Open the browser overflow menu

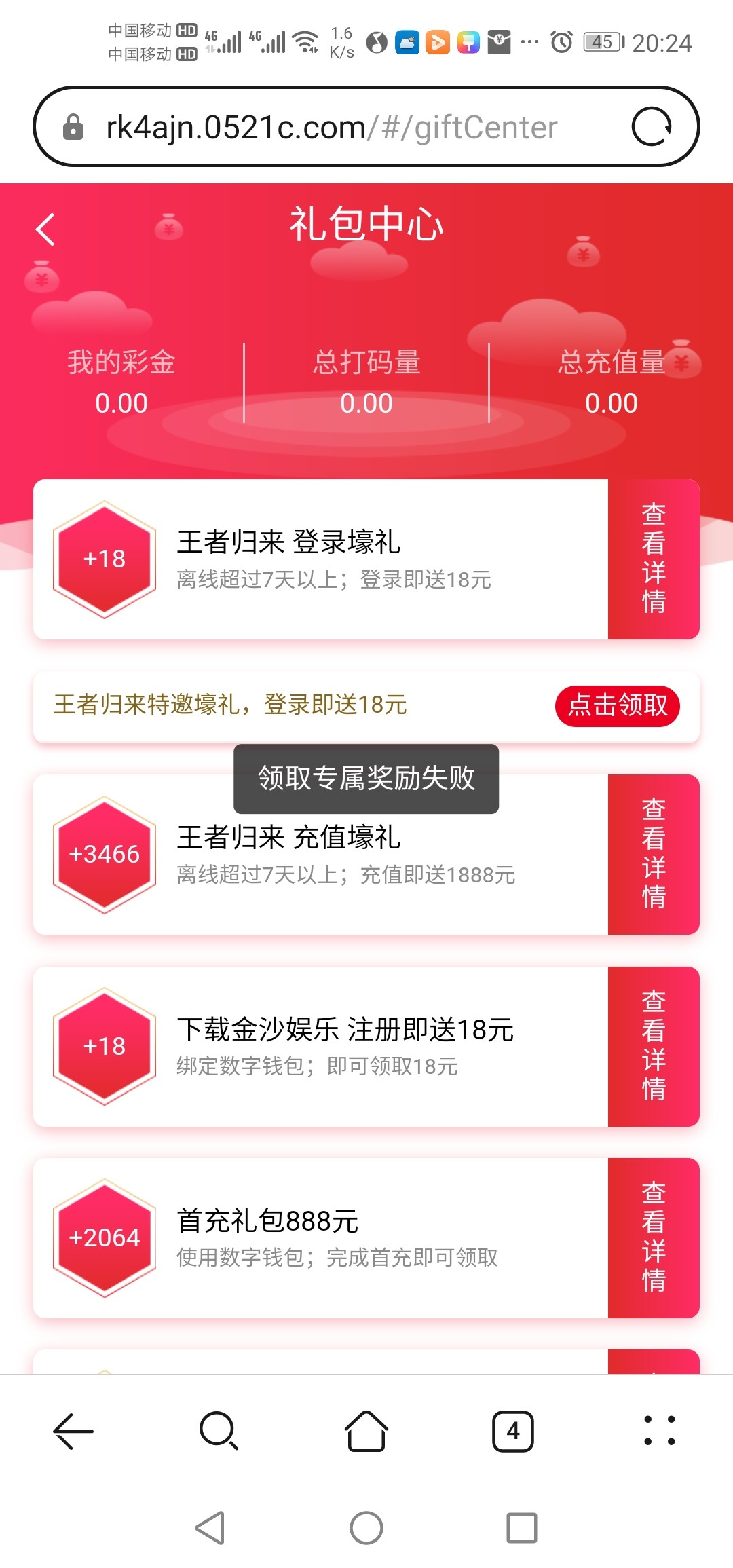point(659,1431)
